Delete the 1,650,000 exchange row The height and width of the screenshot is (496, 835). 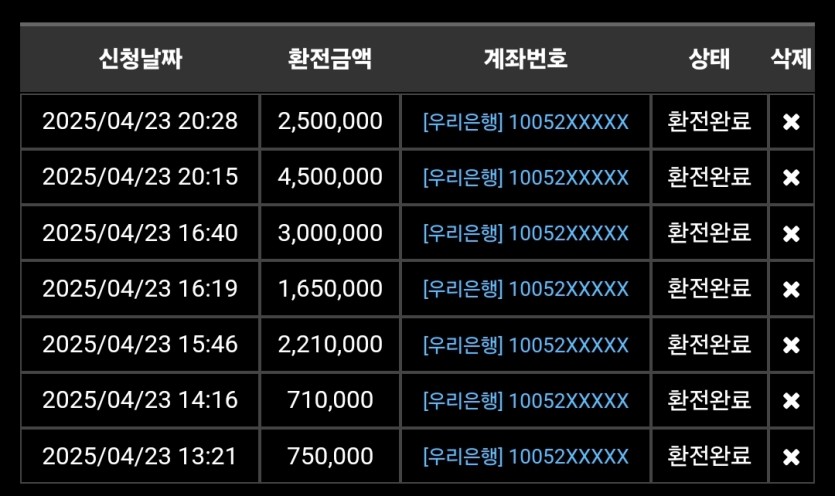click(791, 290)
